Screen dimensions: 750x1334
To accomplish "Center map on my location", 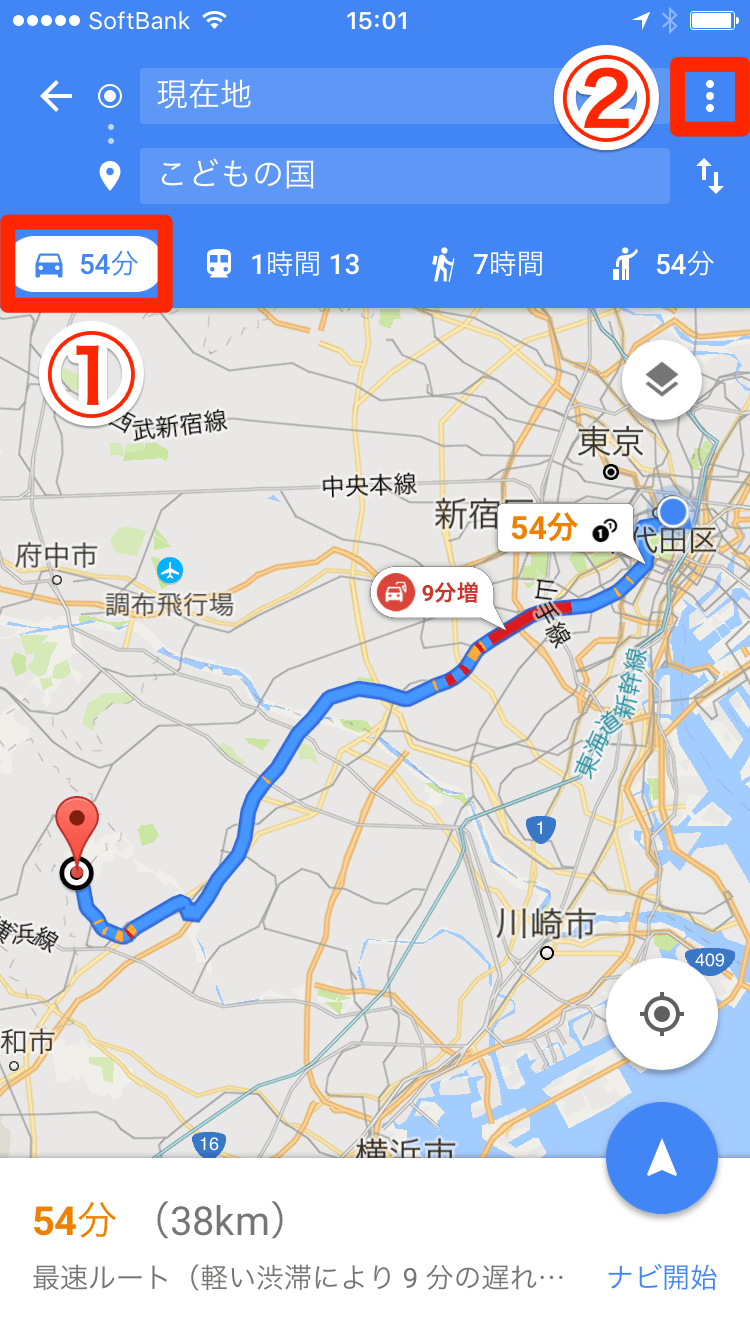I will pos(661,1014).
